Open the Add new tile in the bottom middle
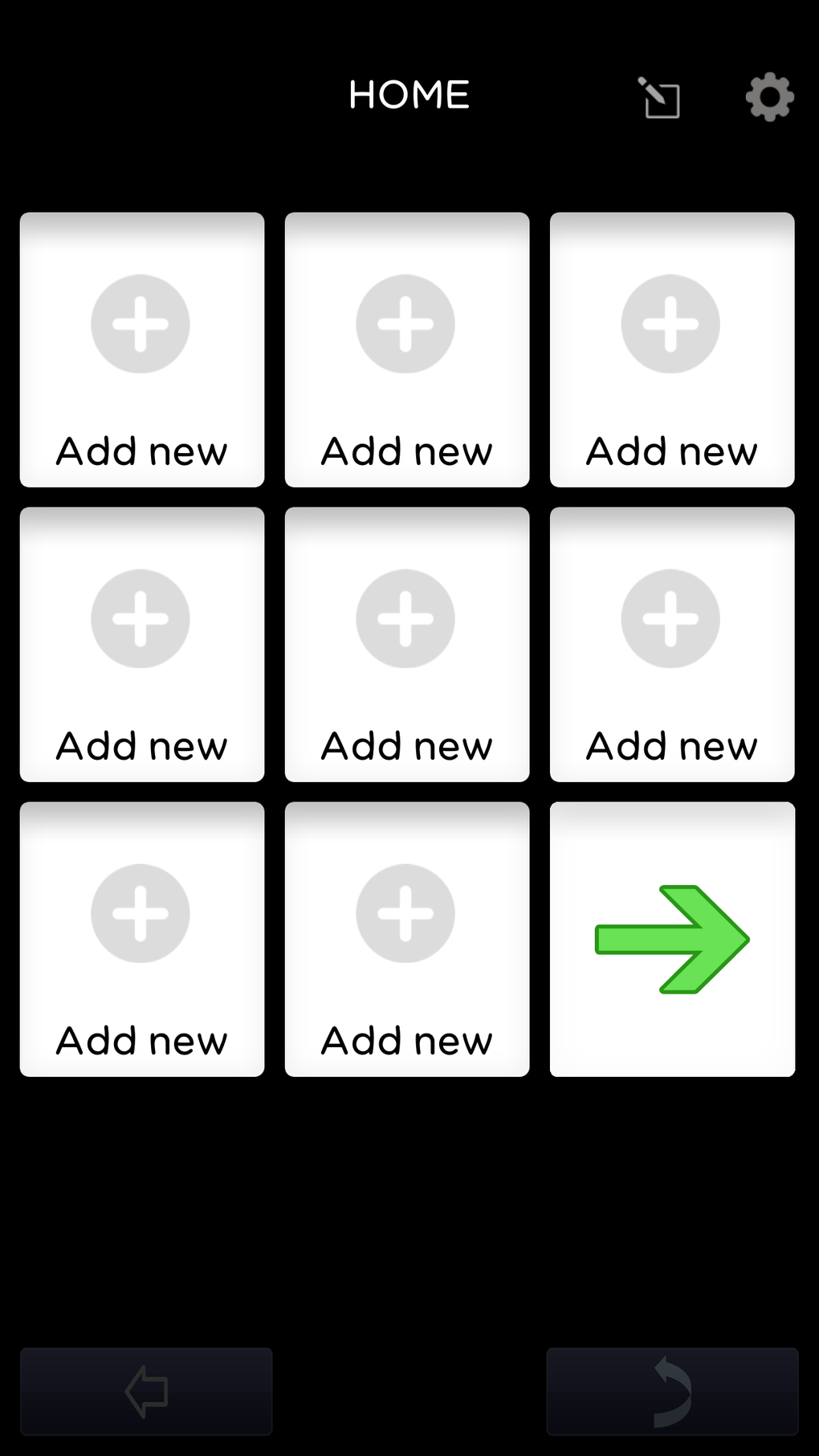Viewport: 819px width, 1456px height. click(x=405, y=940)
